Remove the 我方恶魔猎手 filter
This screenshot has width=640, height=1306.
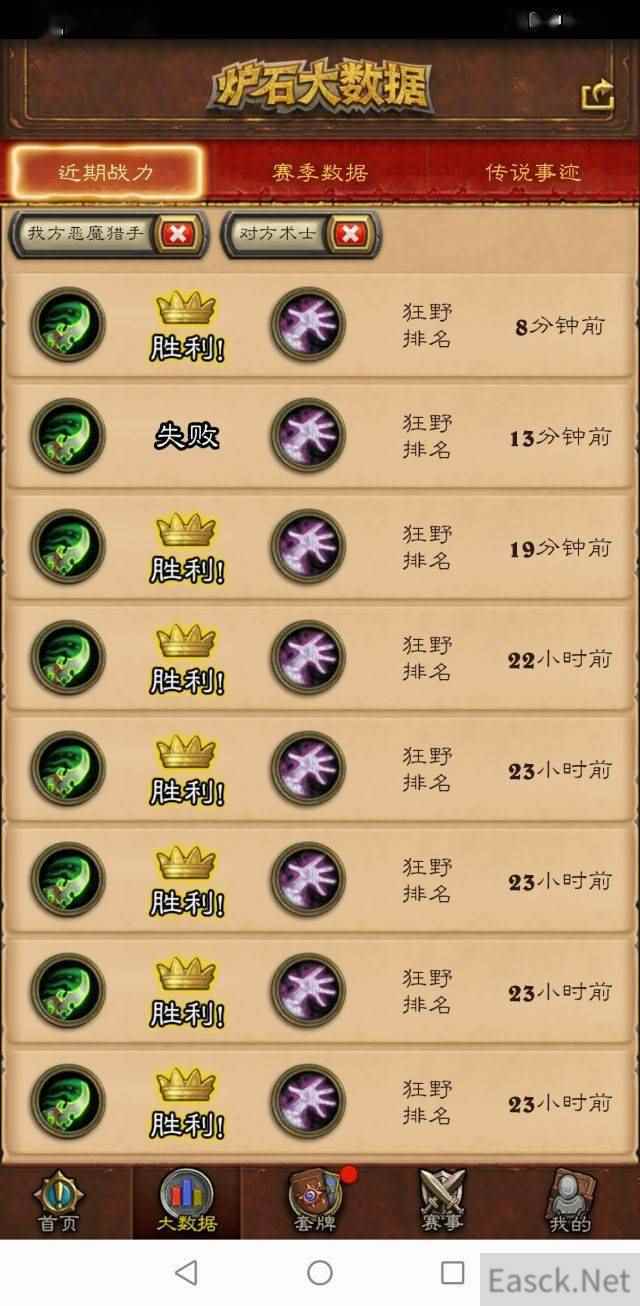tap(178, 234)
